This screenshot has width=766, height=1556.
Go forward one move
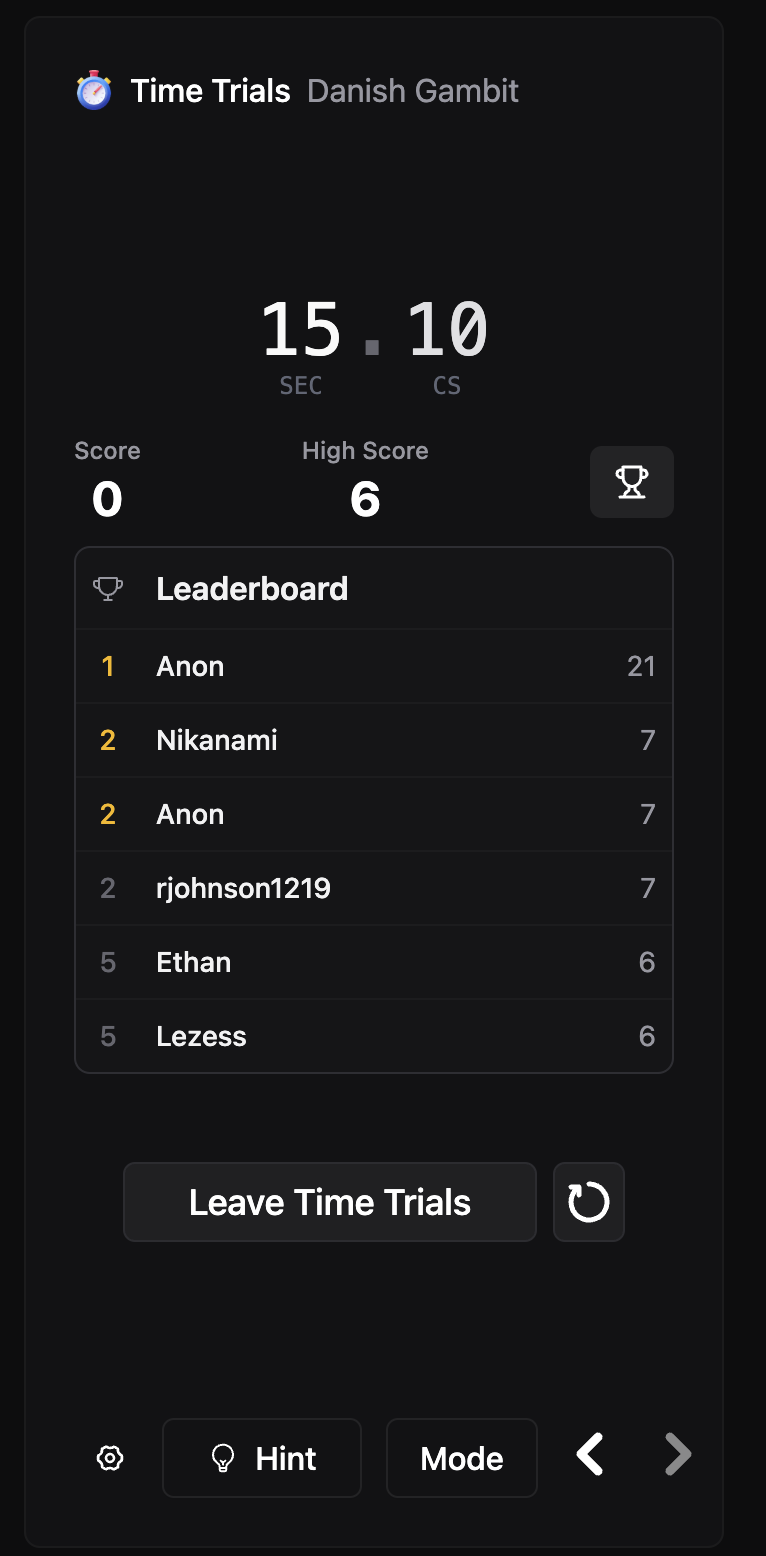pos(678,1455)
